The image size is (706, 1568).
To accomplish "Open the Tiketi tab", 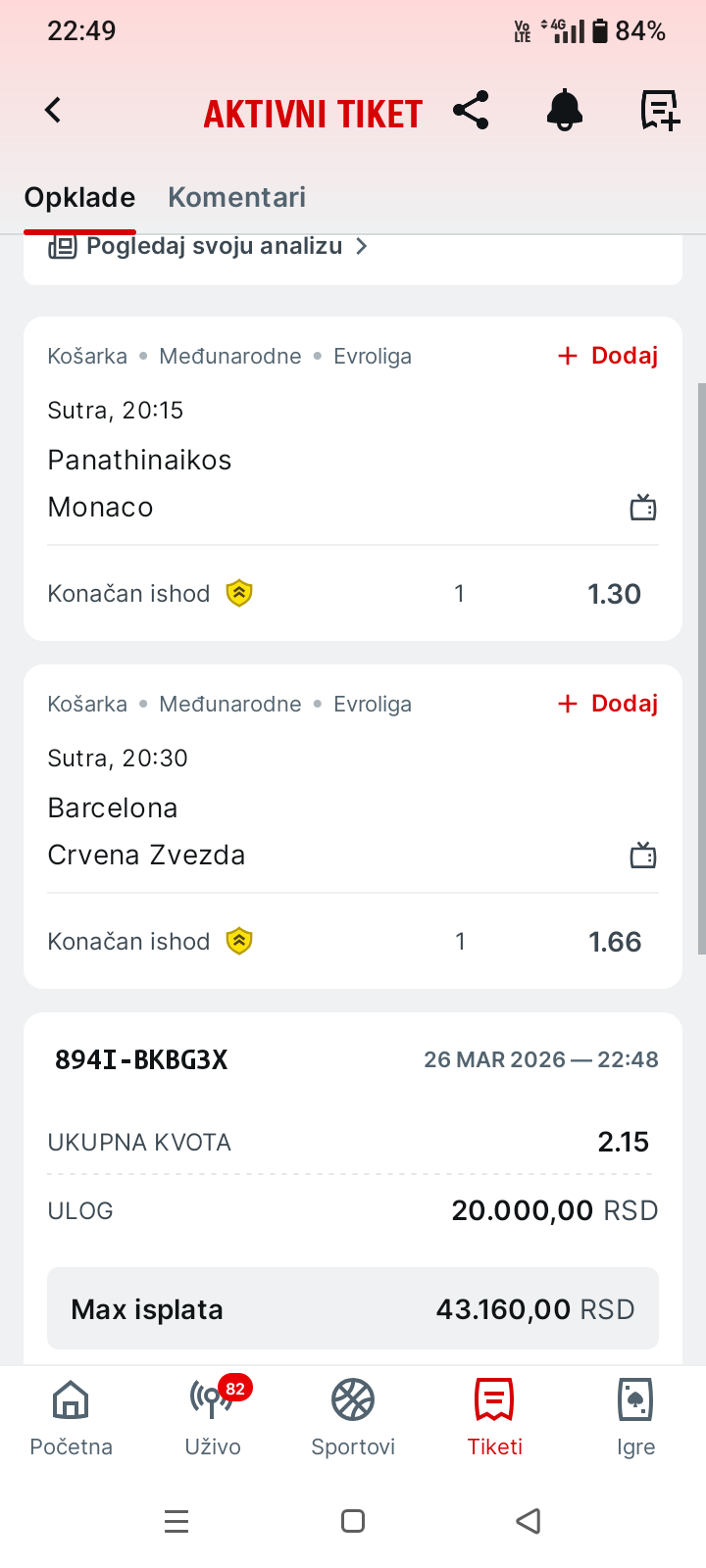I will [x=494, y=1417].
